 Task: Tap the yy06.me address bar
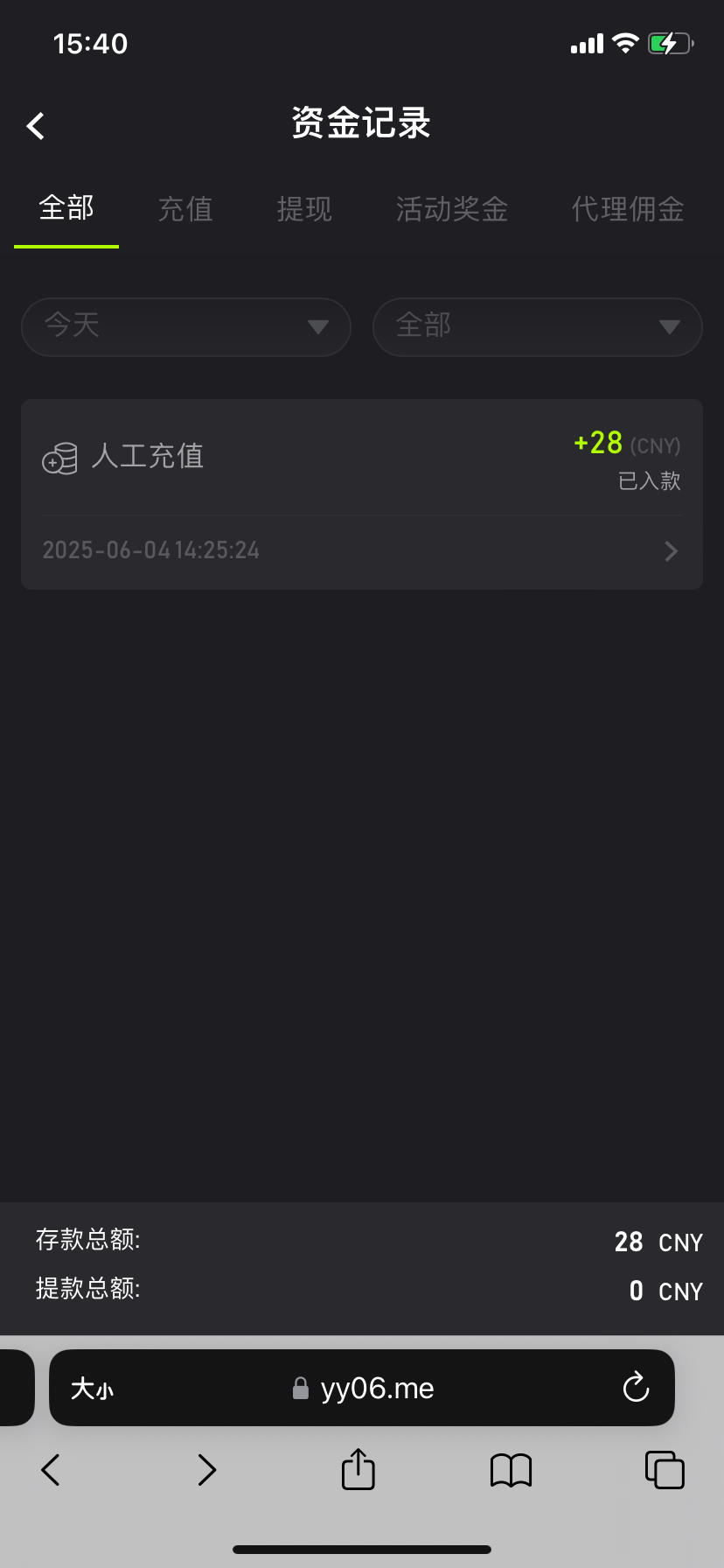[364, 1388]
